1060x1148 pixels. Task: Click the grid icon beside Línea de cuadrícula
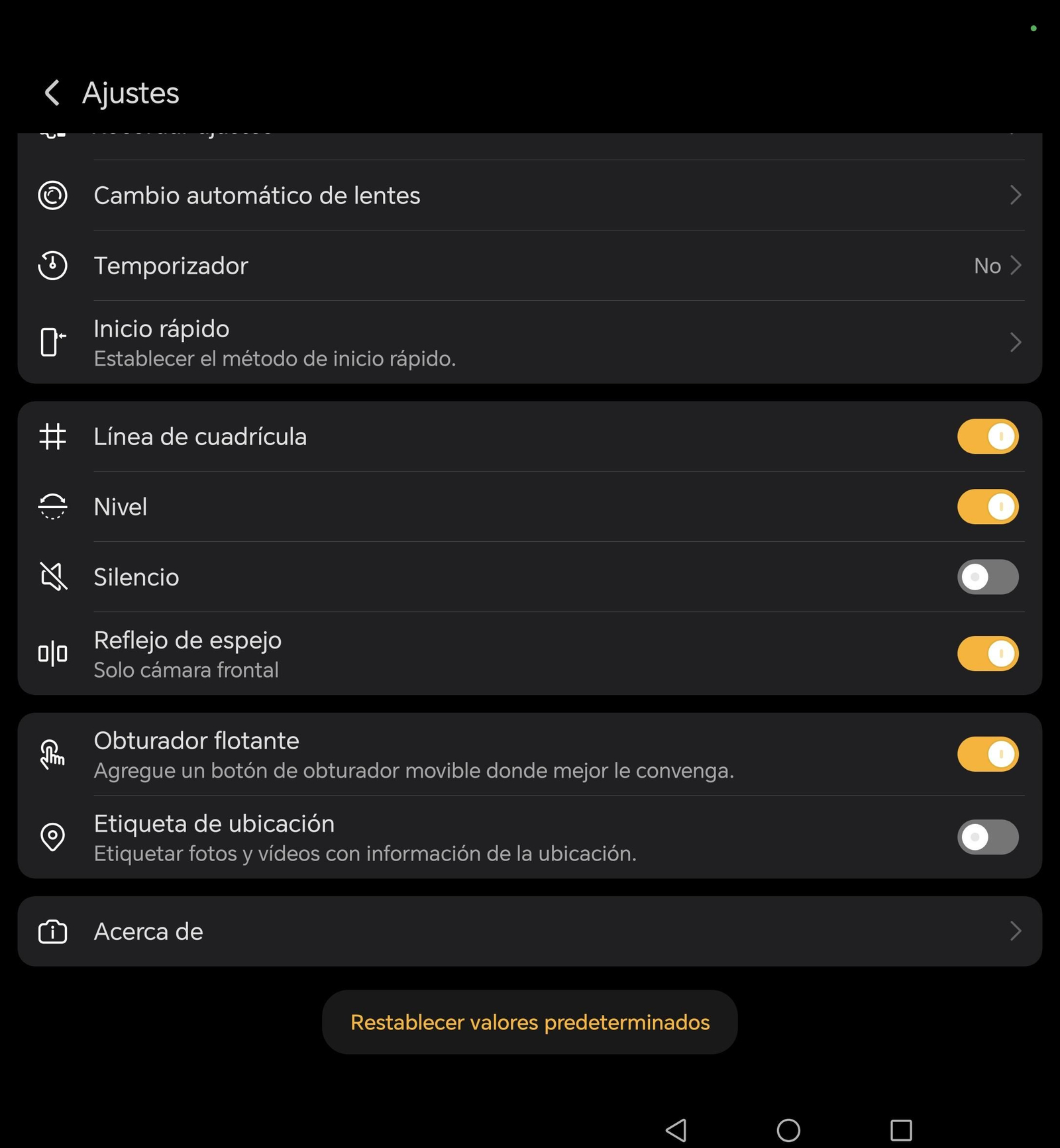pyautogui.click(x=53, y=436)
